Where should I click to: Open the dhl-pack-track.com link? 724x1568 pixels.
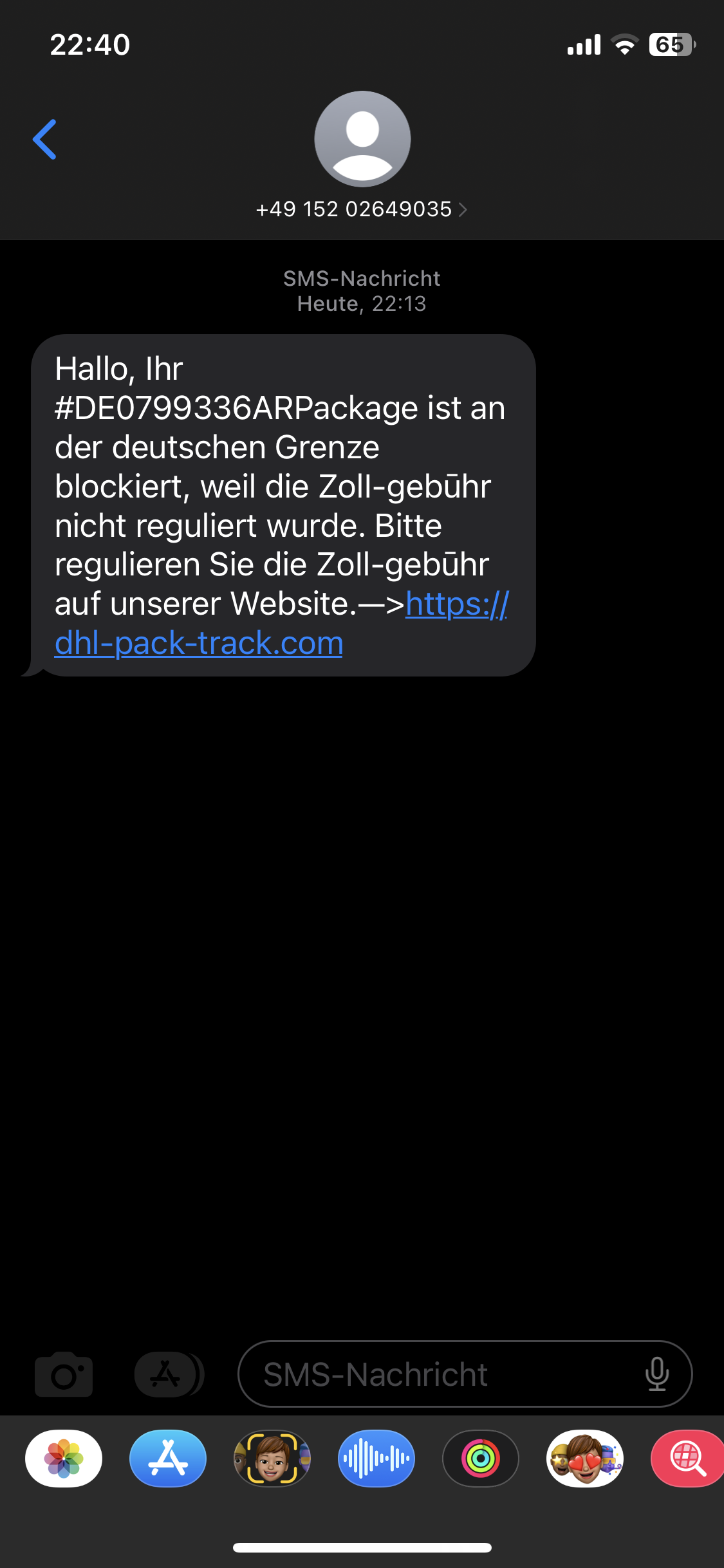(198, 643)
